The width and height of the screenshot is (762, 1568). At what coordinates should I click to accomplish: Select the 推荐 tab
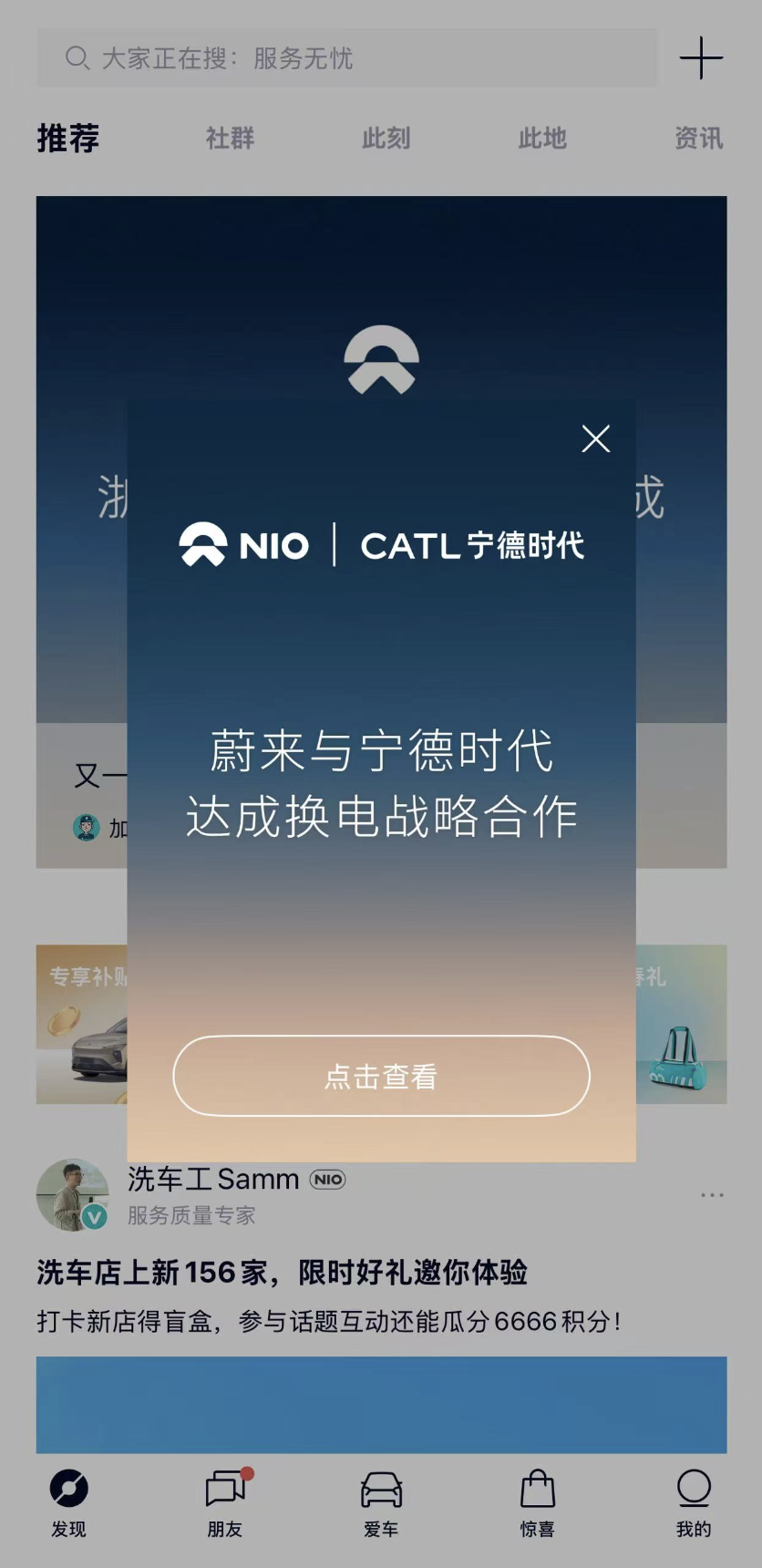point(68,139)
